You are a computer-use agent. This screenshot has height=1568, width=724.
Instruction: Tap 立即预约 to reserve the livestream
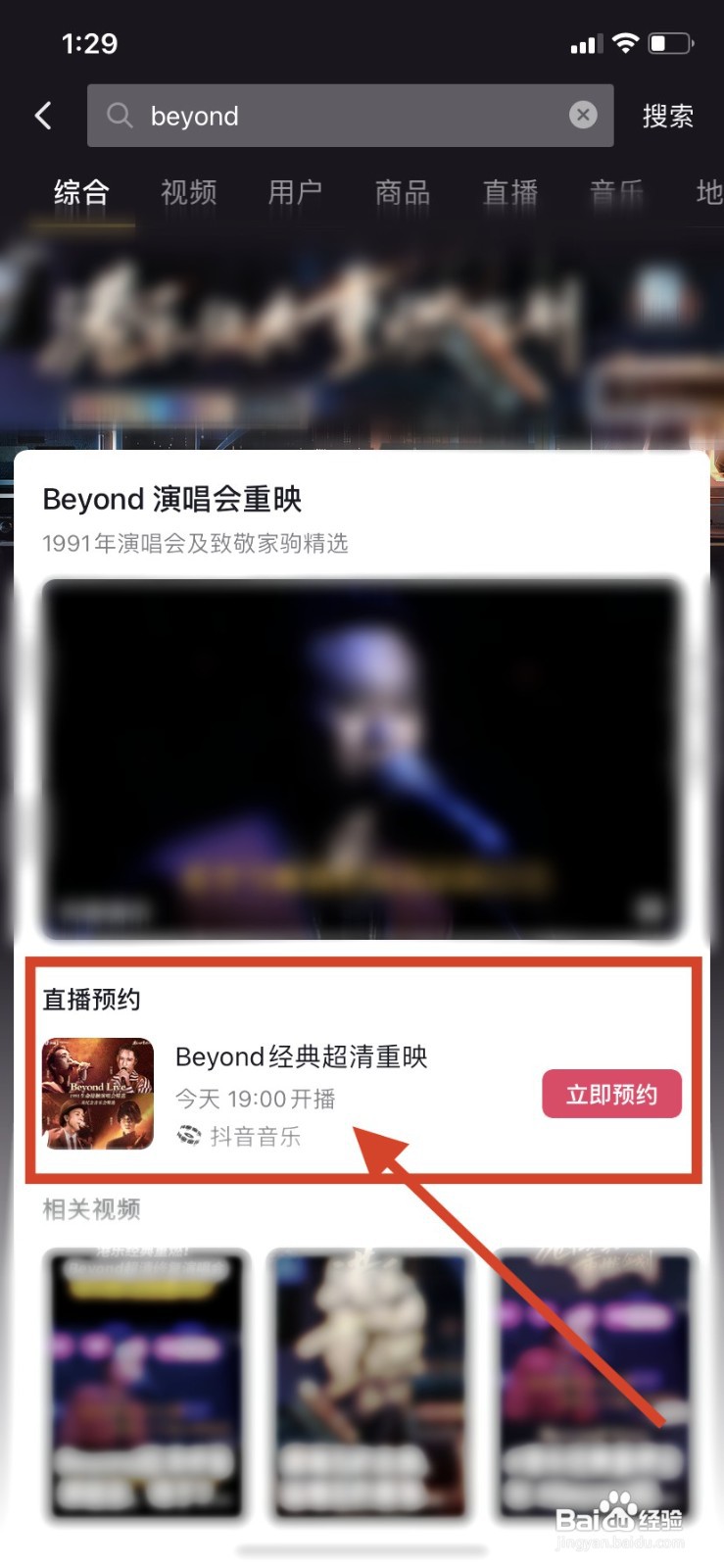[611, 1094]
